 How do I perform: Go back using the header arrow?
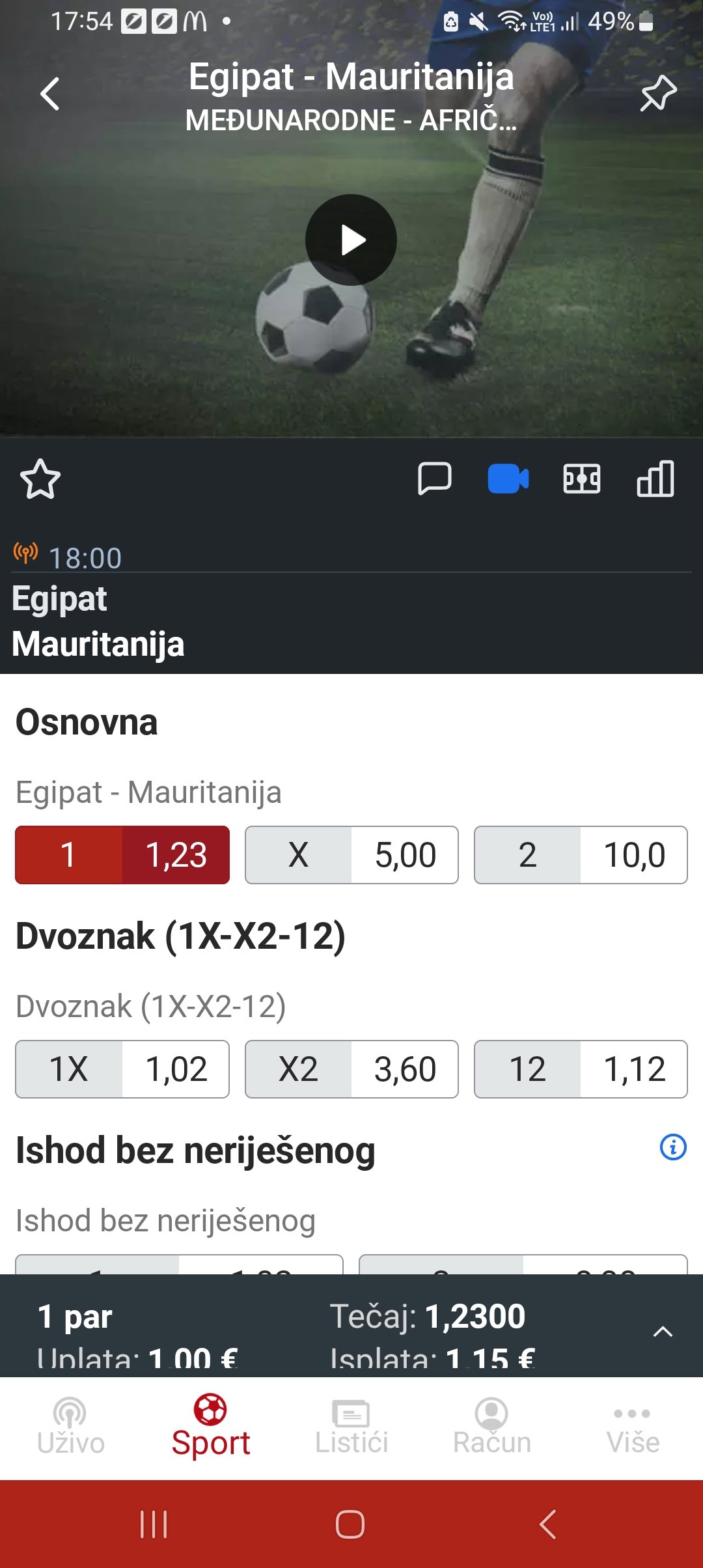50,94
